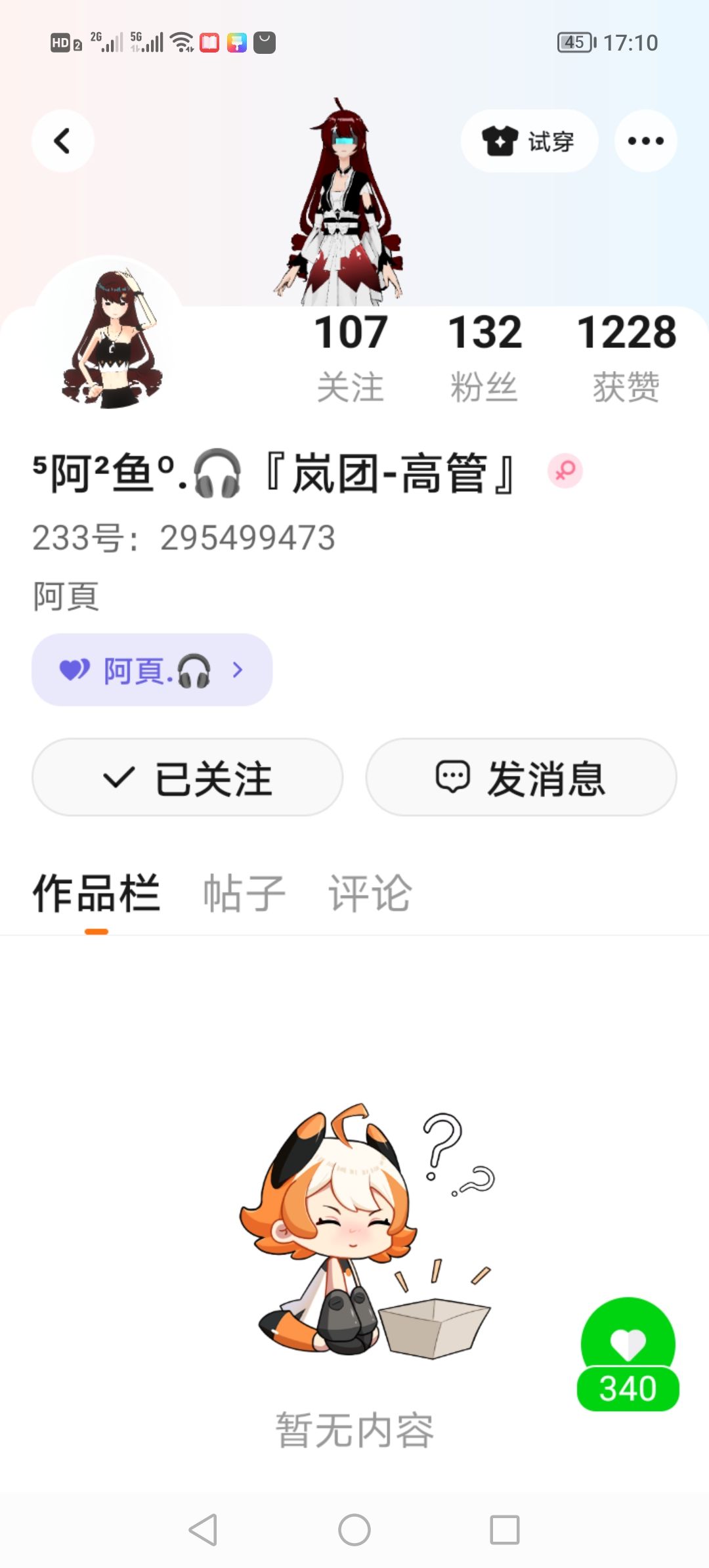Tap 已关注 to unfollow this user
This screenshot has height=1568, width=709.
(x=187, y=777)
